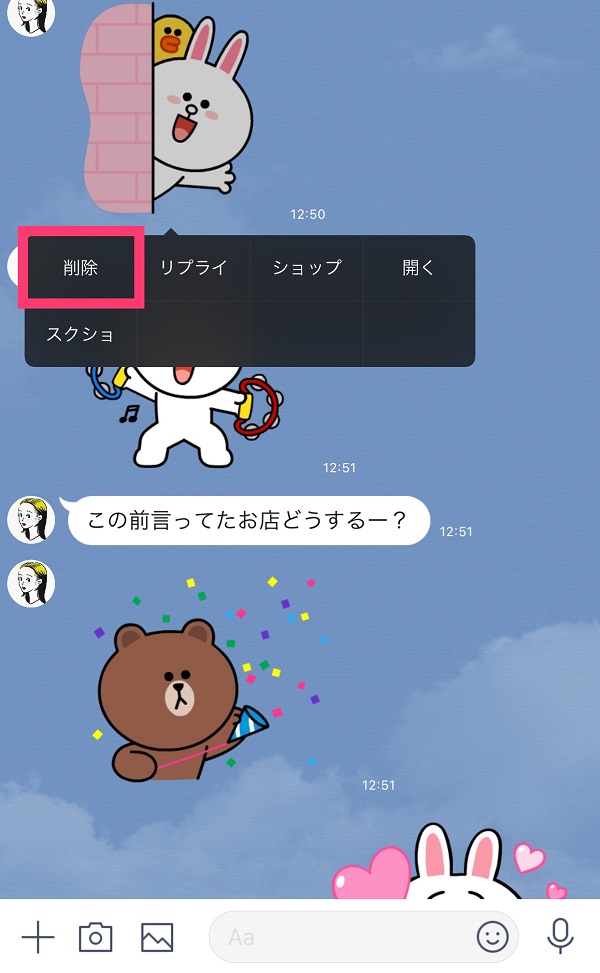Tap 開く in the context menu
The image size is (600, 973).
point(418,268)
